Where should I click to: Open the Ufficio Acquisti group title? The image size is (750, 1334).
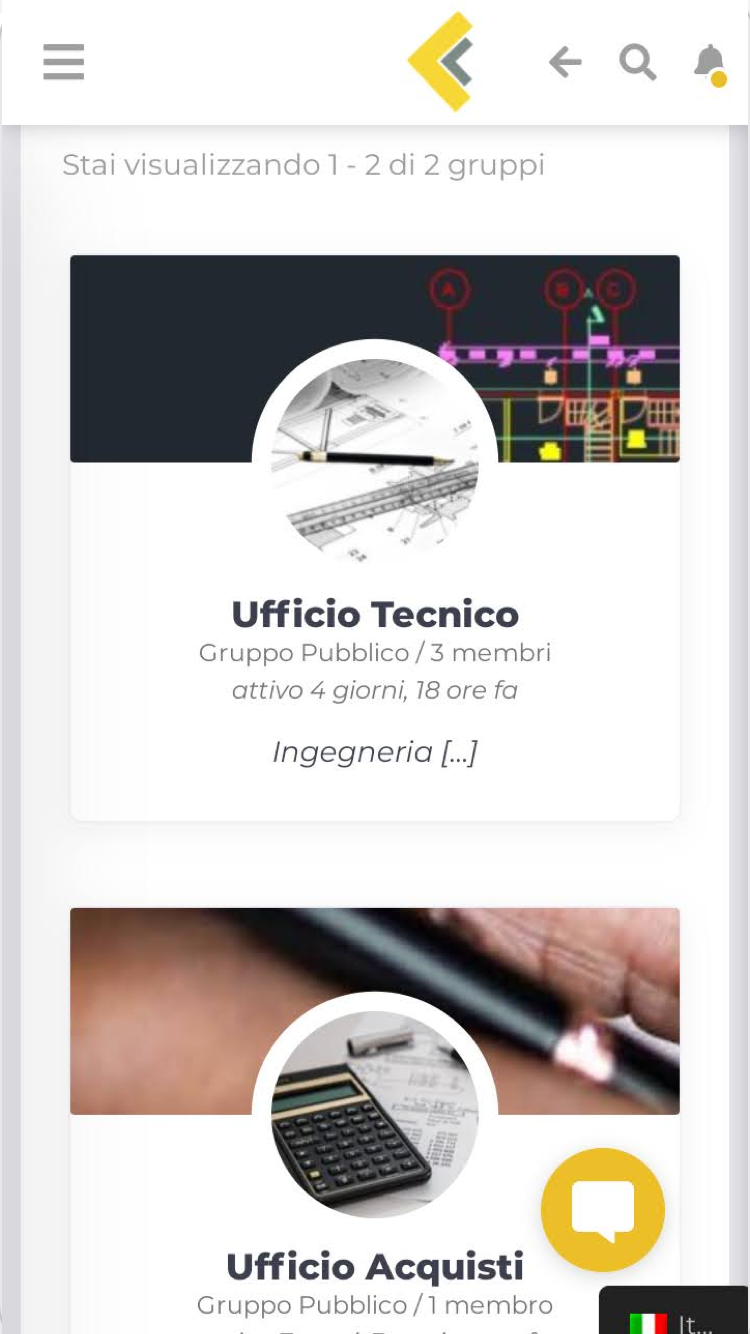375,1266
